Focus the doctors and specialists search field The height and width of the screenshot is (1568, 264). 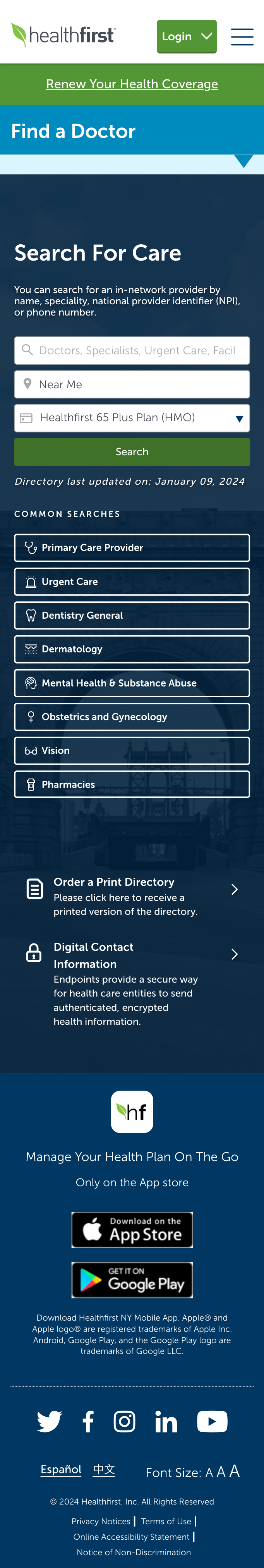tap(132, 351)
